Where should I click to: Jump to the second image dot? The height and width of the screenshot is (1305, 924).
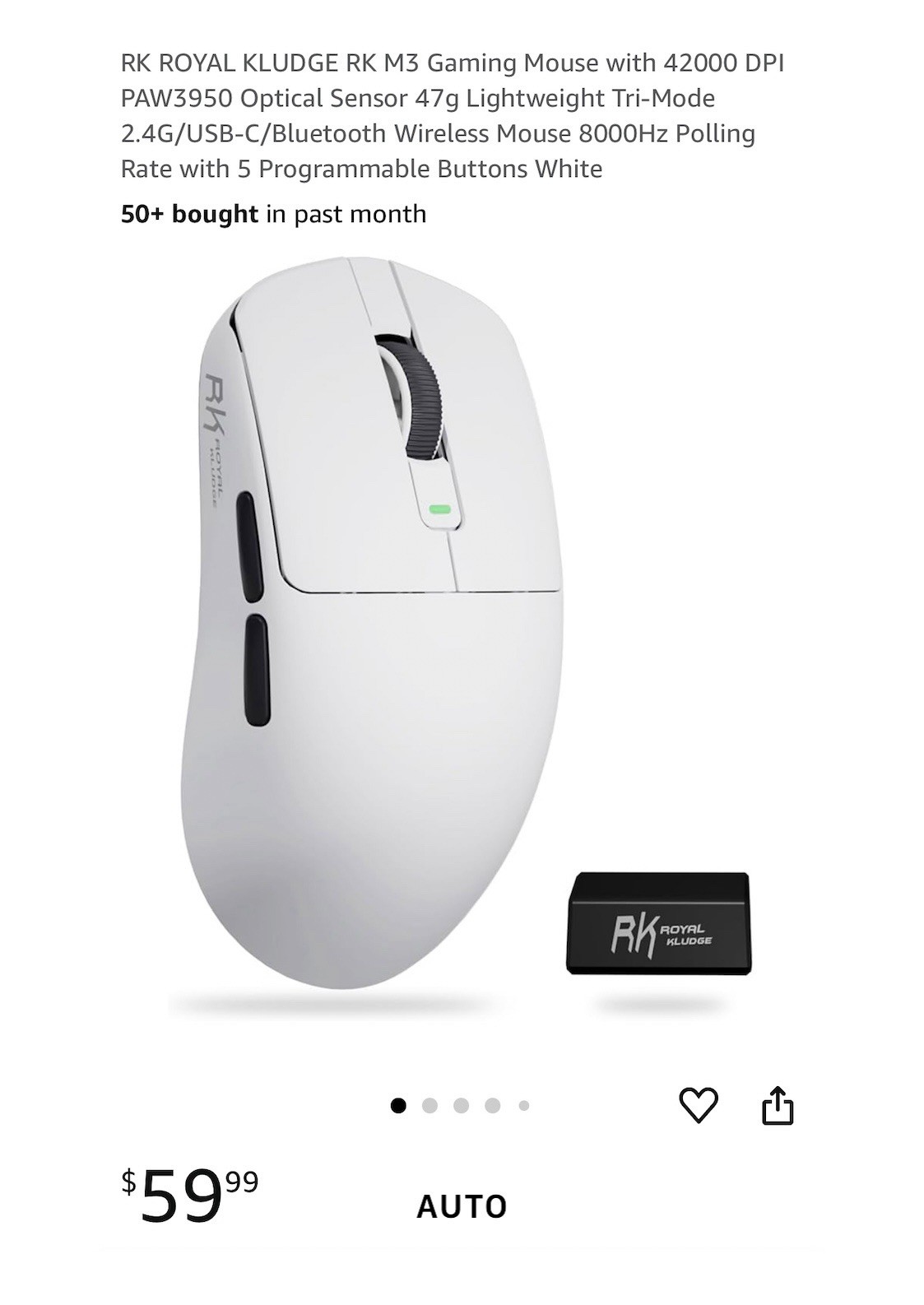tap(429, 1105)
